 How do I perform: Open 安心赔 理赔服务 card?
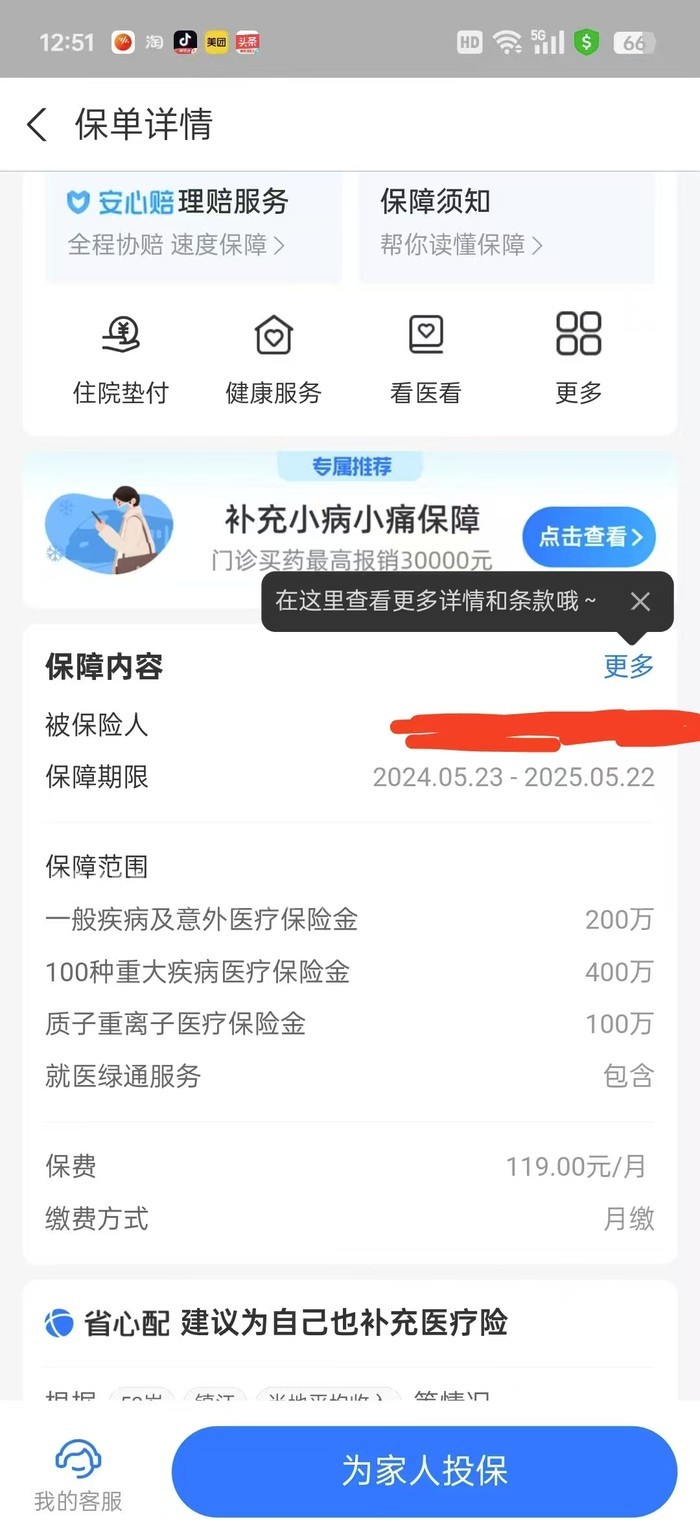(193, 222)
